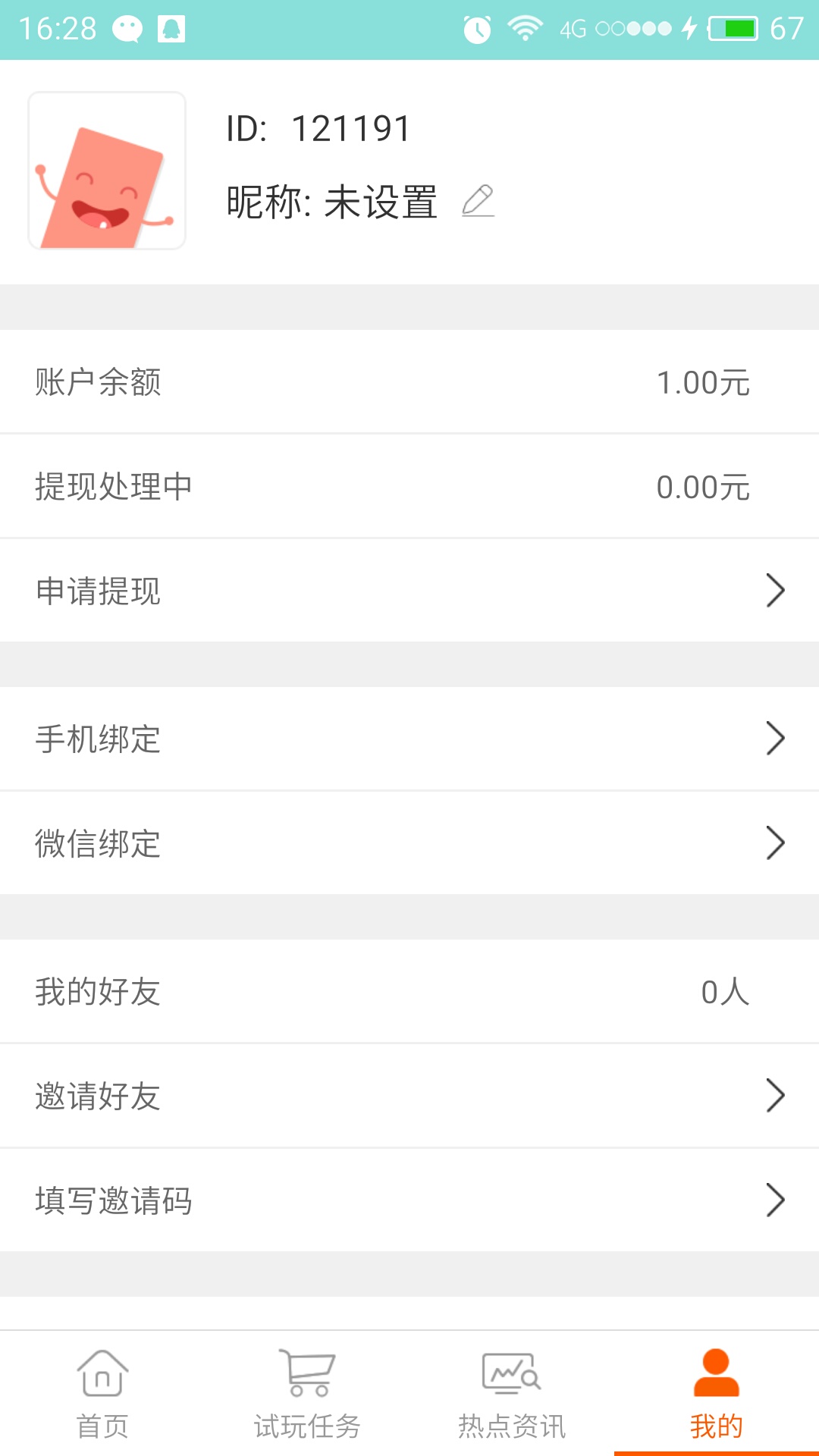Tap the smiling card profile avatar

pos(106,170)
